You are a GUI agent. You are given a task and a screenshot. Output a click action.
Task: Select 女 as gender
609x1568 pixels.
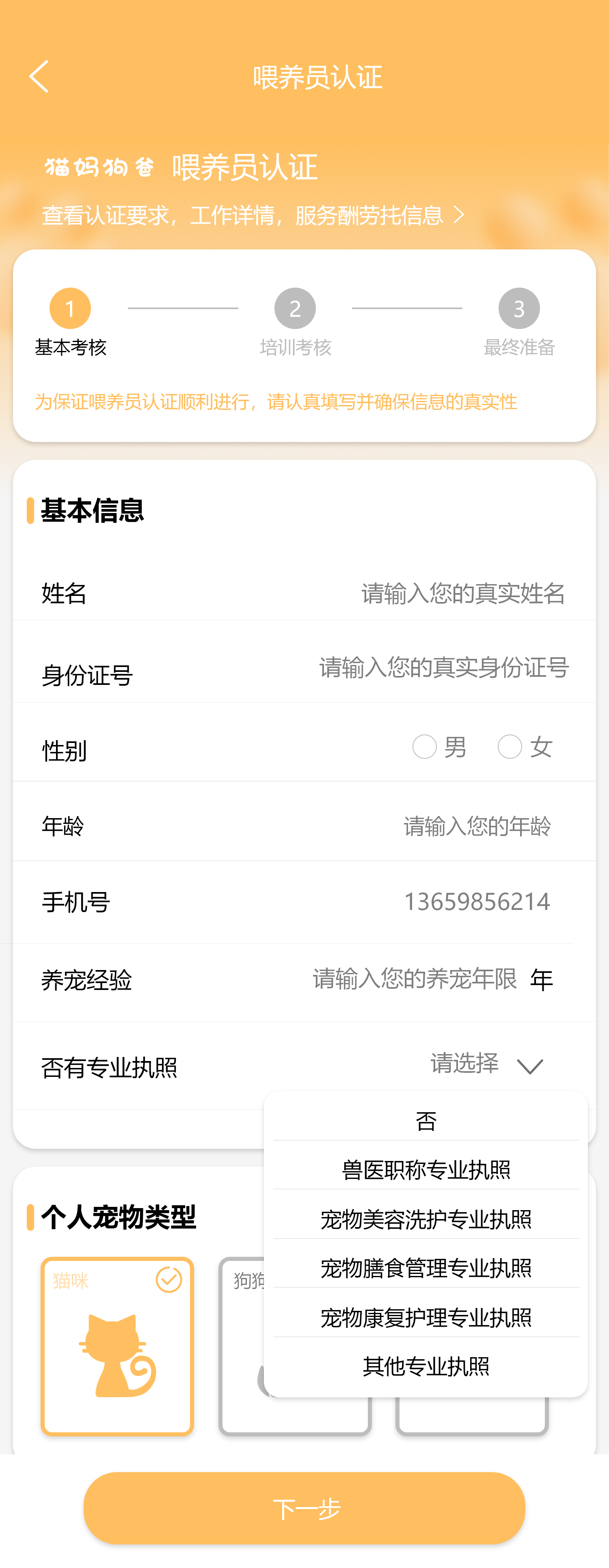click(x=510, y=747)
